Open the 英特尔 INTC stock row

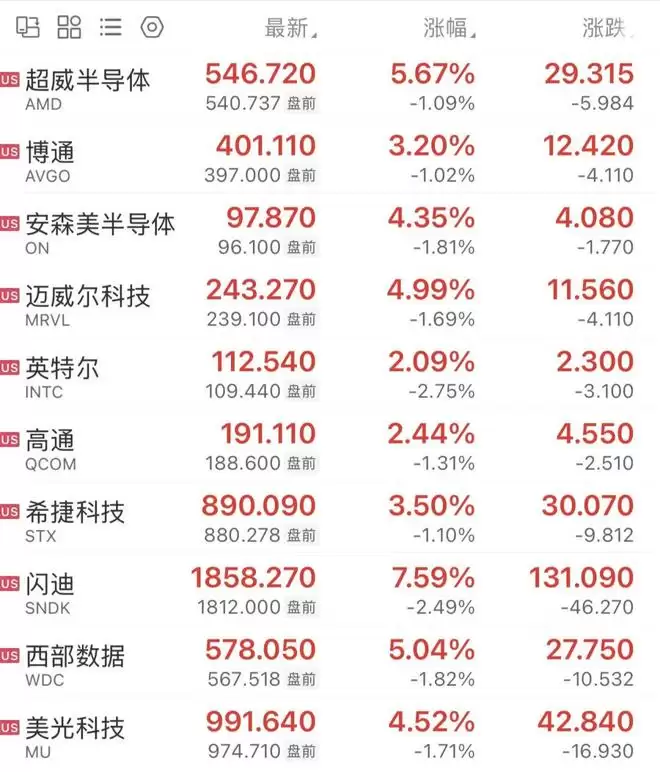[330, 375]
